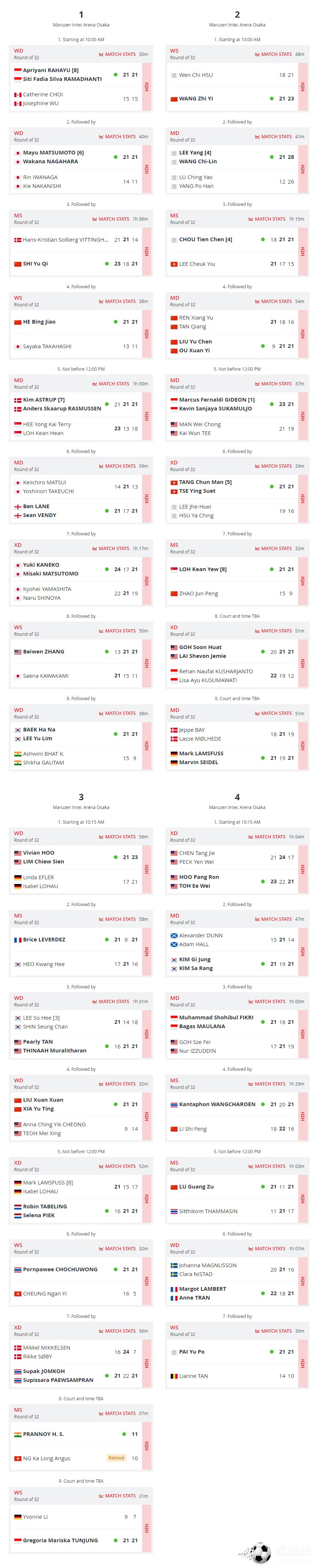View H2H for Pornpawee Chochuwong vs Cheung Ngan Yi
Viewport: 318px width, 1568px height.
pos(146,1281)
